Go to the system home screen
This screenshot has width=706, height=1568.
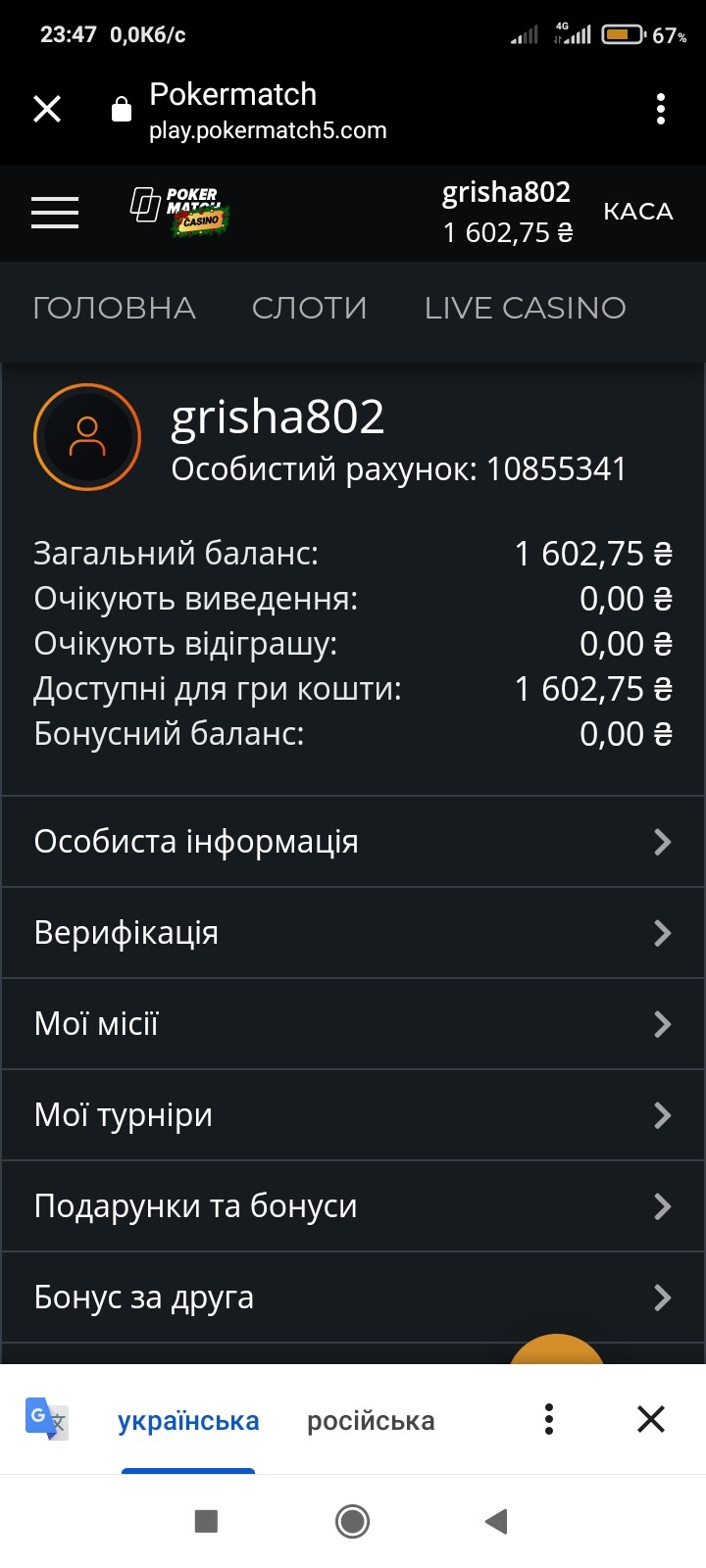click(x=352, y=1521)
